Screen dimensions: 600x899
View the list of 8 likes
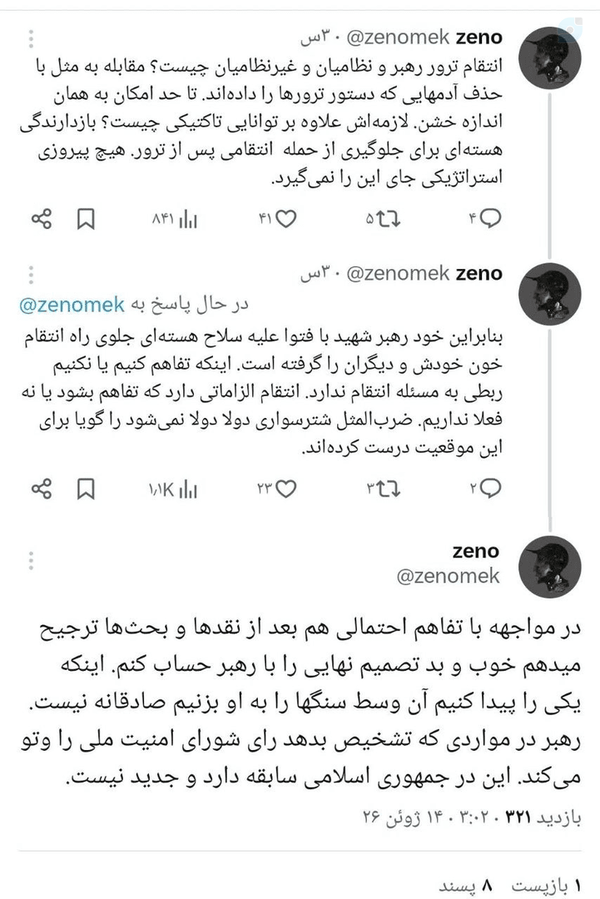click(x=465, y=886)
